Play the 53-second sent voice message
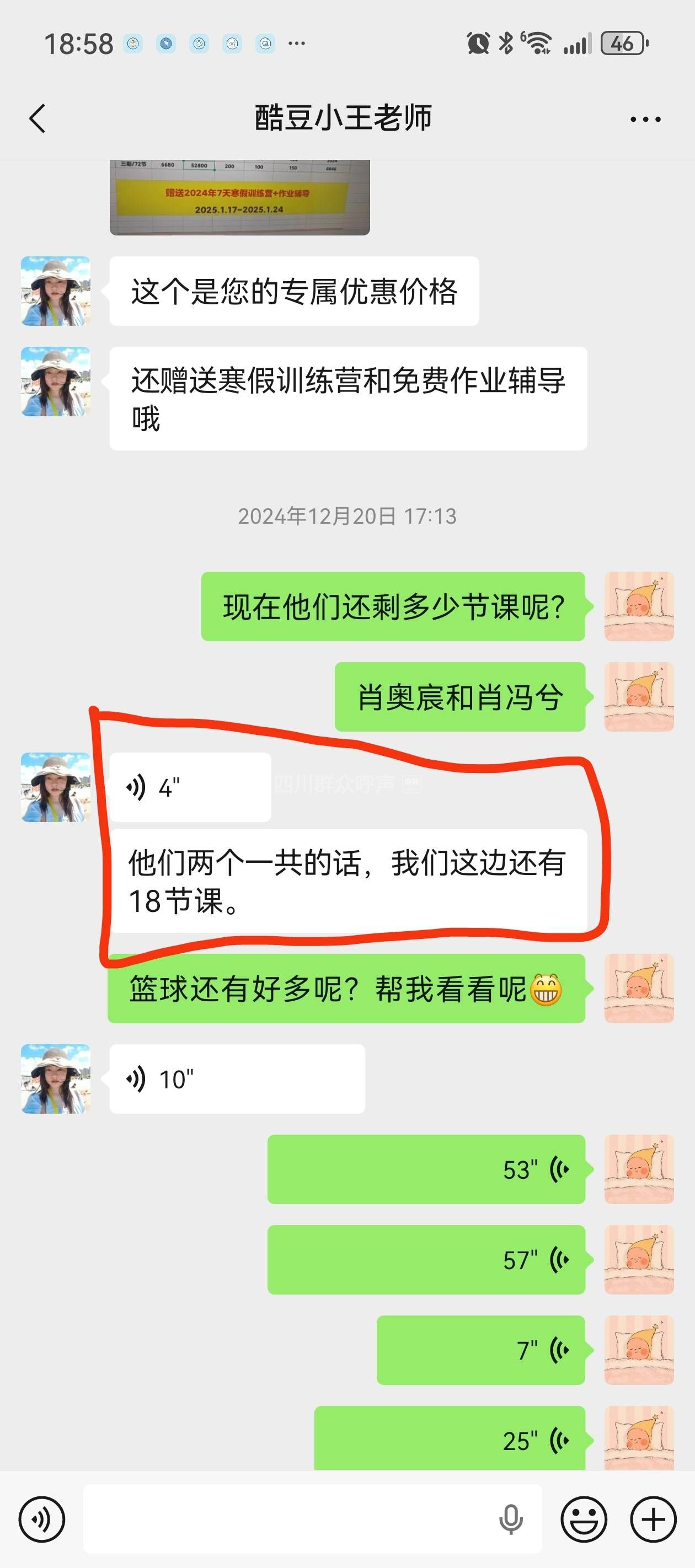Viewport: 695px width, 1568px height. tap(426, 1169)
